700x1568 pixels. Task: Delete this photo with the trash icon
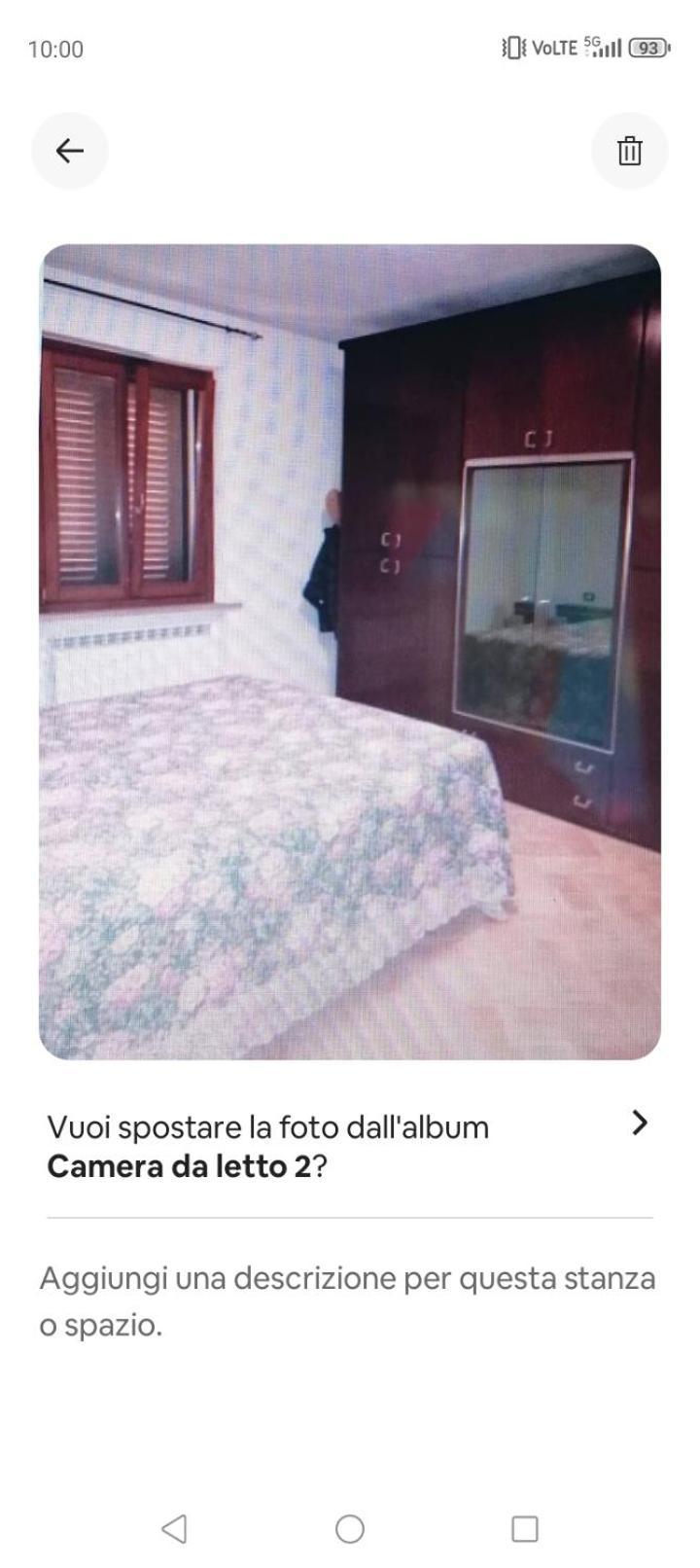(630, 151)
